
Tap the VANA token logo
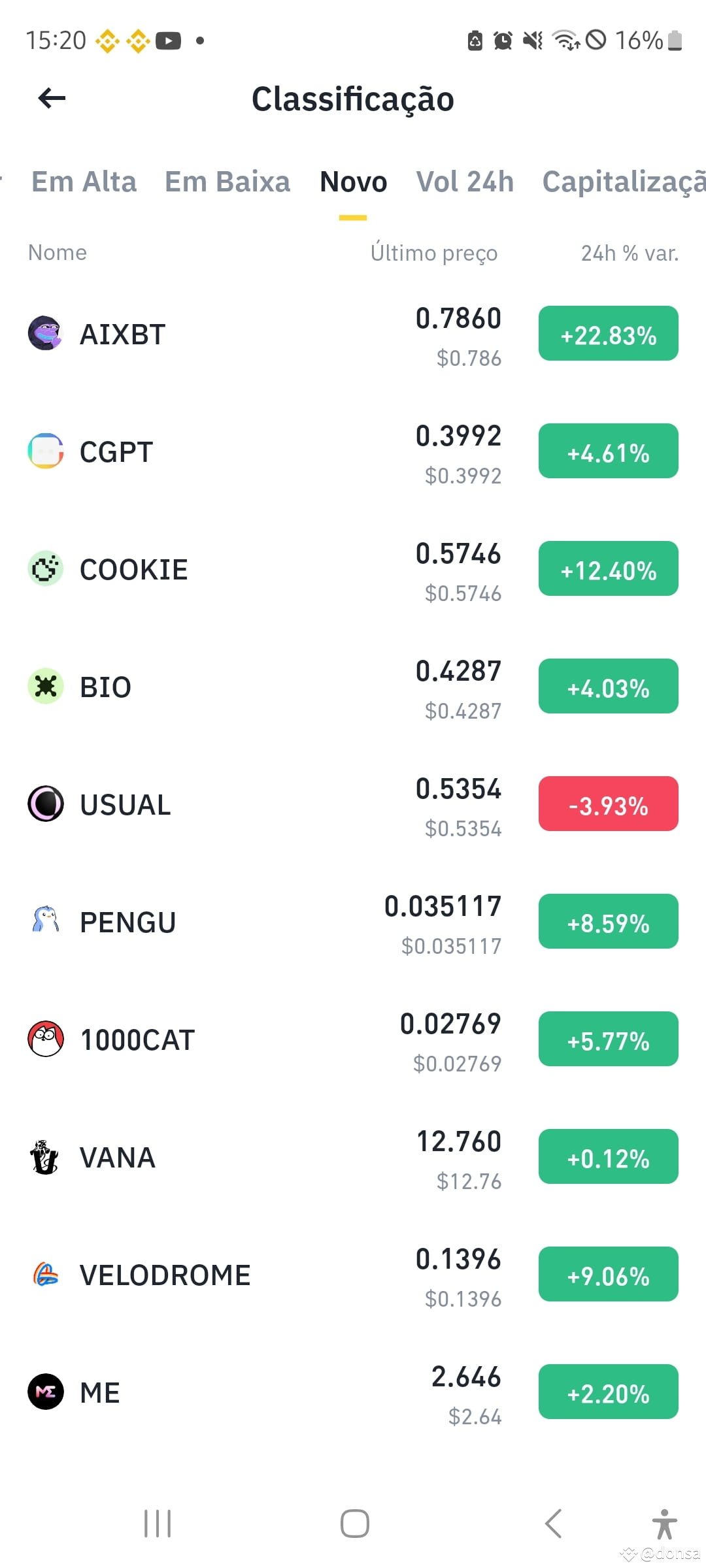point(46,1157)
